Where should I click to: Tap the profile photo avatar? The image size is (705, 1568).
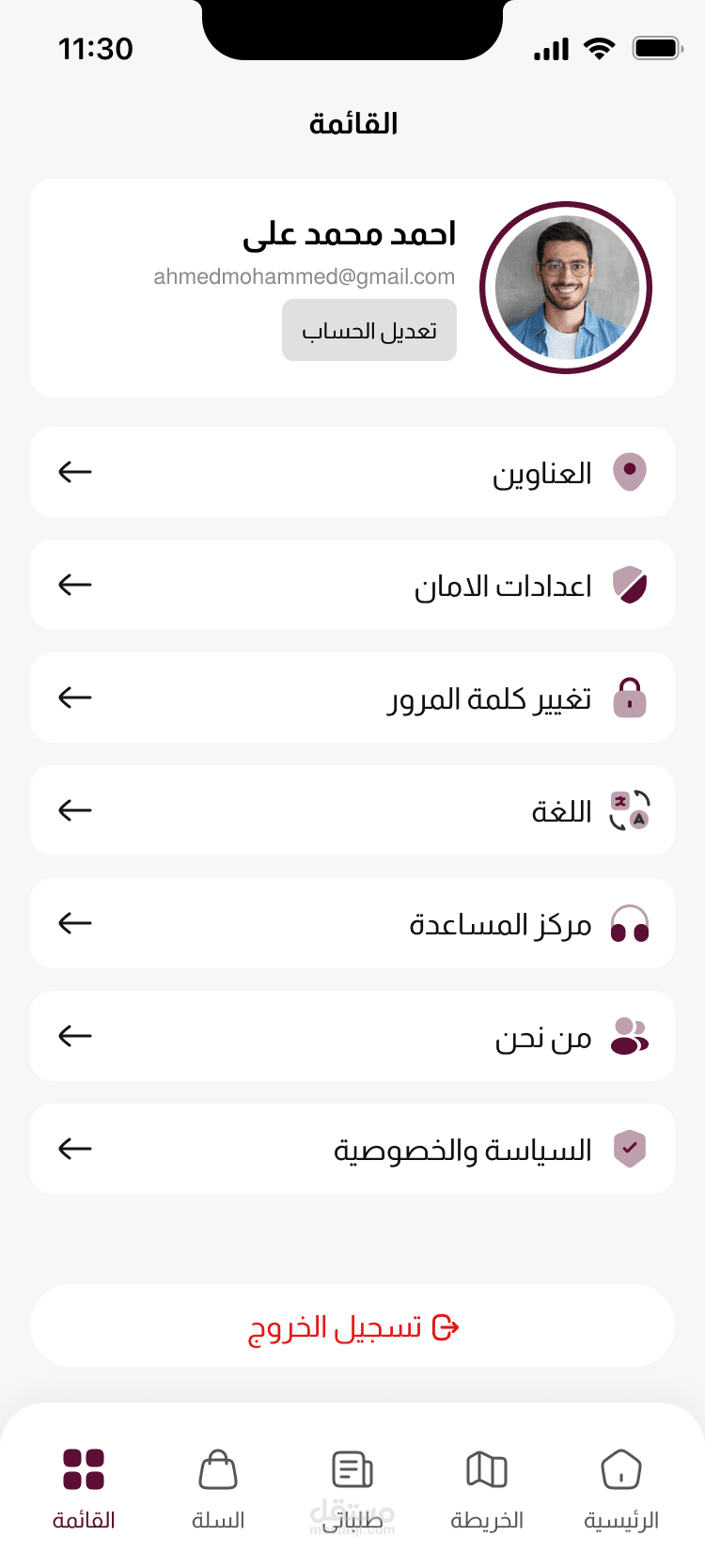point(566,288)
